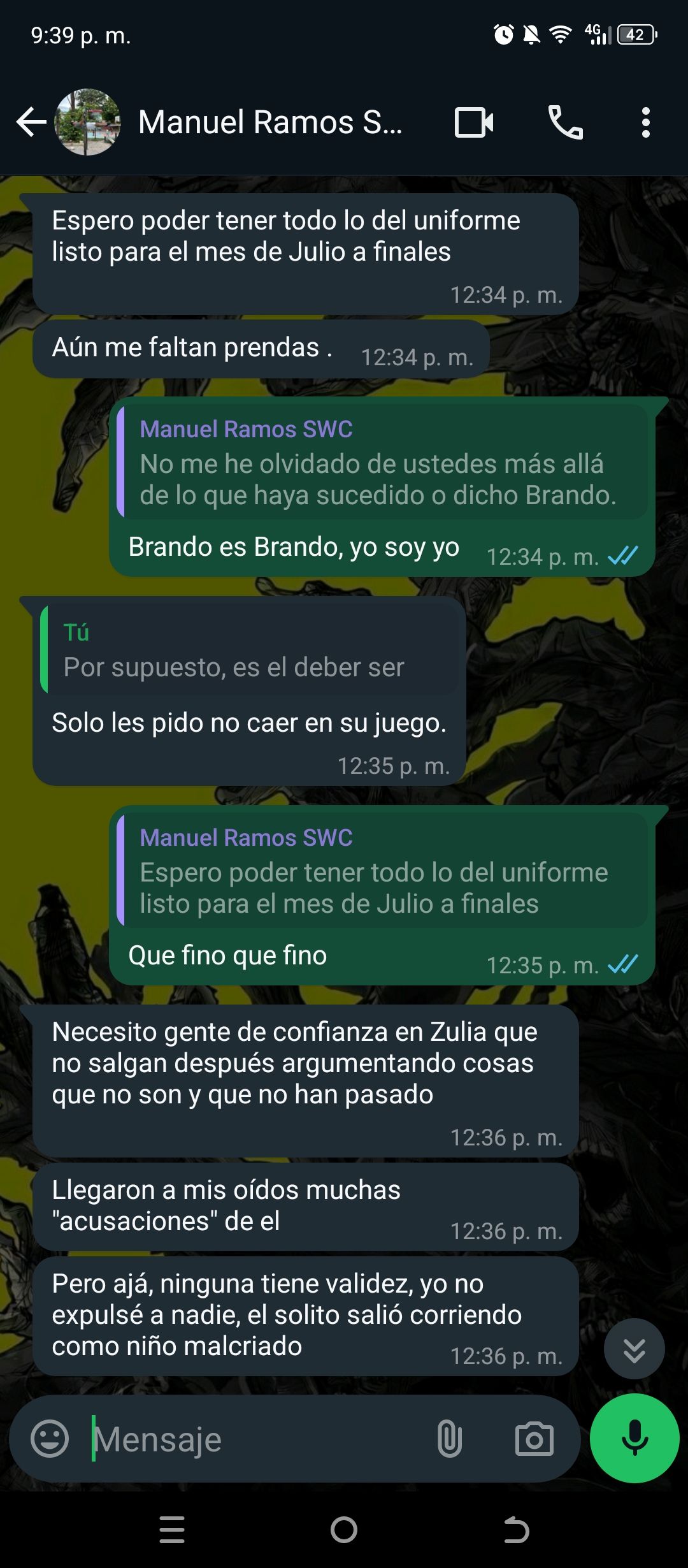Focus the Mensaje text field

255,1439
